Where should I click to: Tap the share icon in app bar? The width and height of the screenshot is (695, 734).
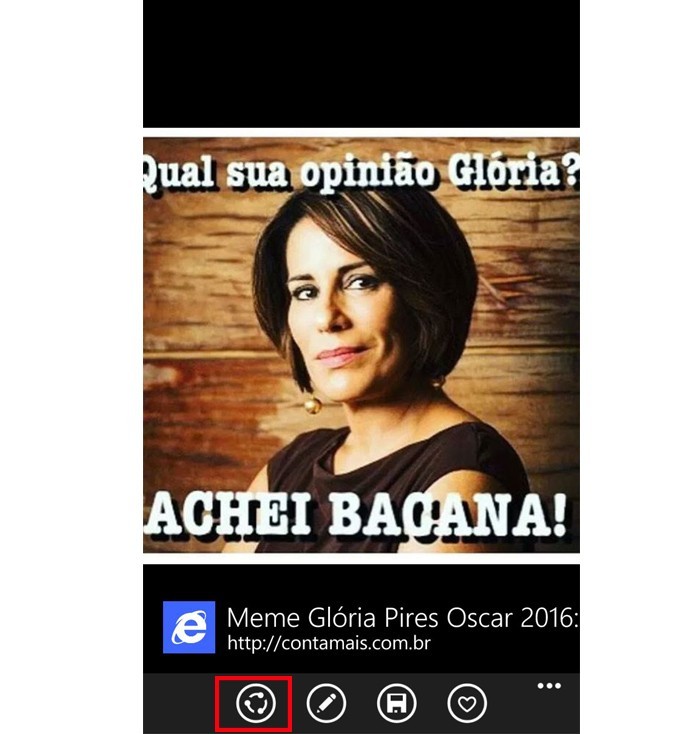[255, 703]
